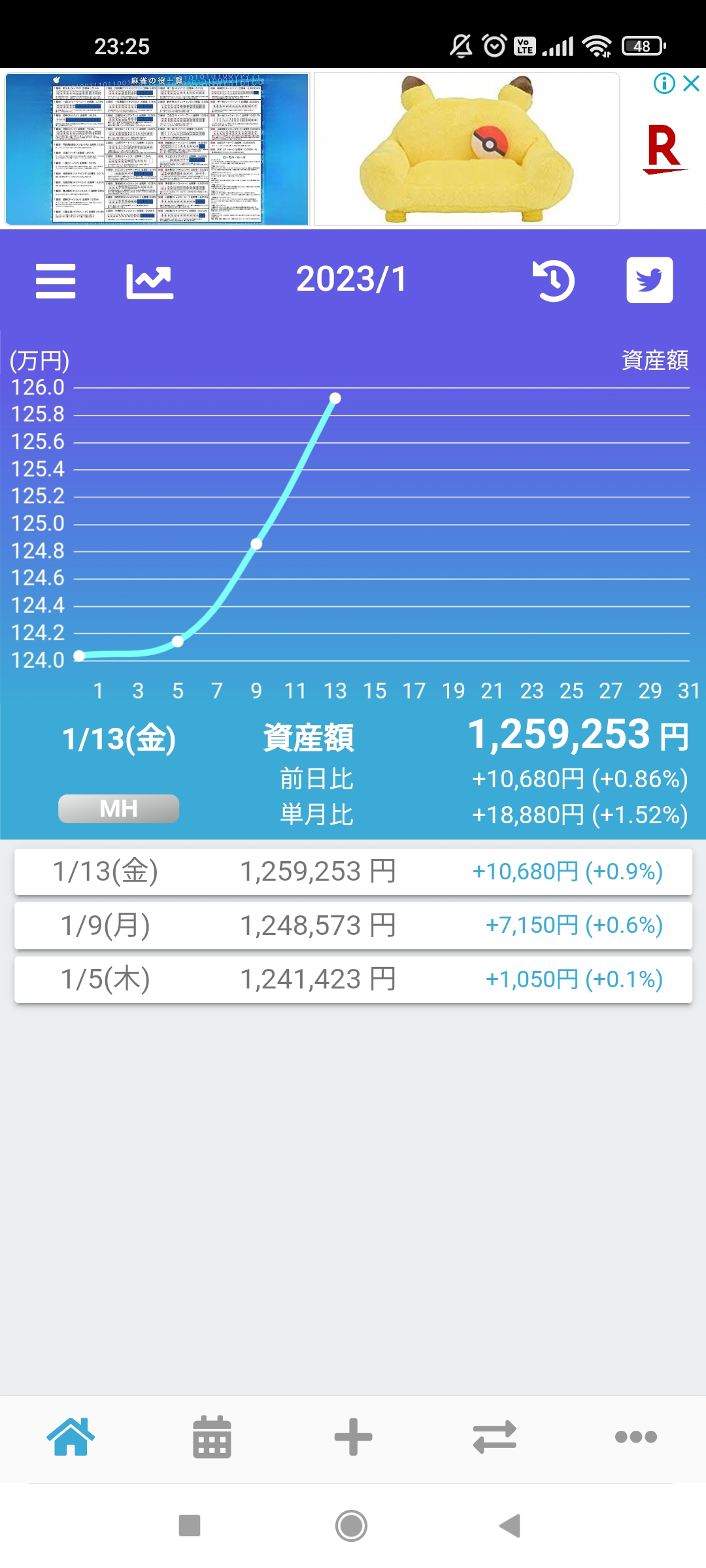Open the 1/9(月) record row
706x1568 pixels.
[353, 926]
